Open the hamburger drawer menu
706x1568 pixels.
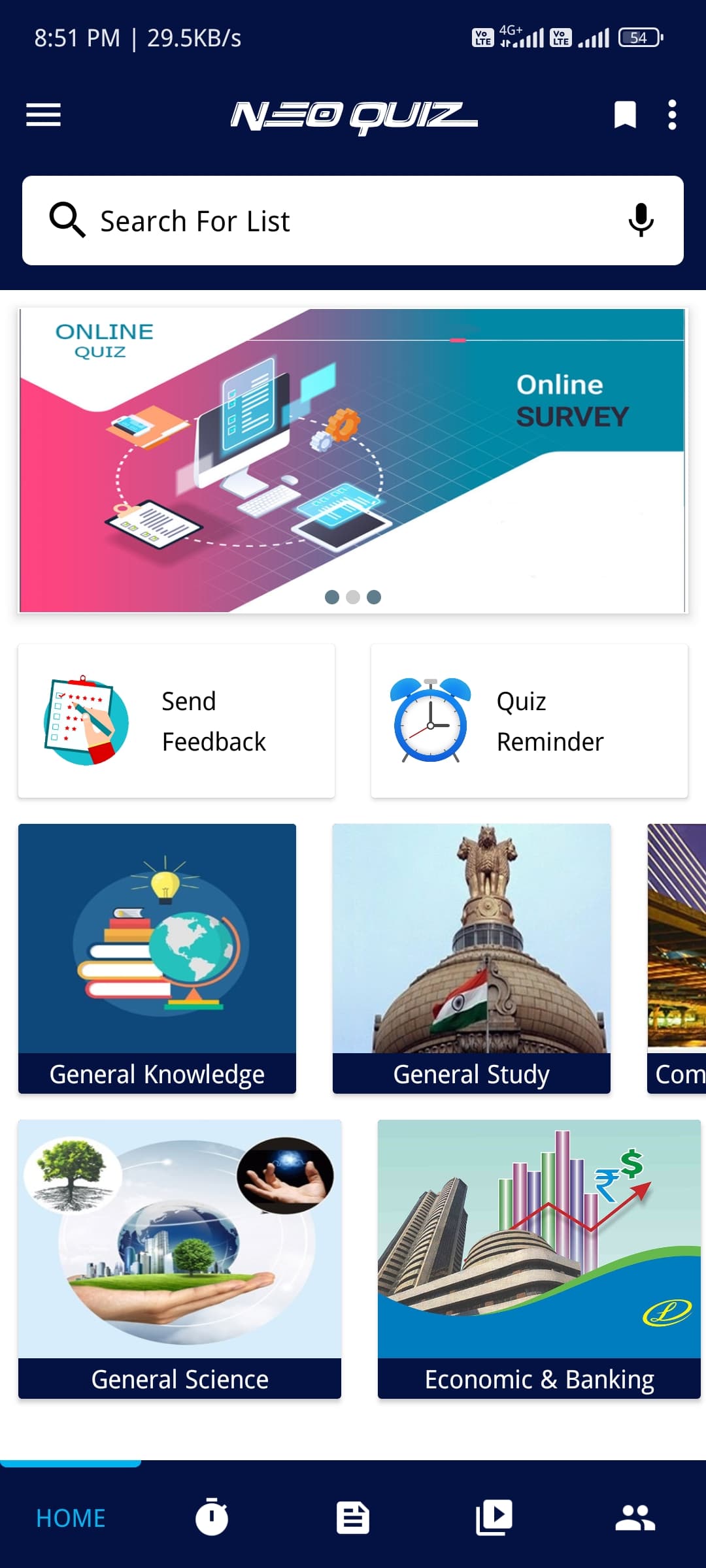(43, 115)
